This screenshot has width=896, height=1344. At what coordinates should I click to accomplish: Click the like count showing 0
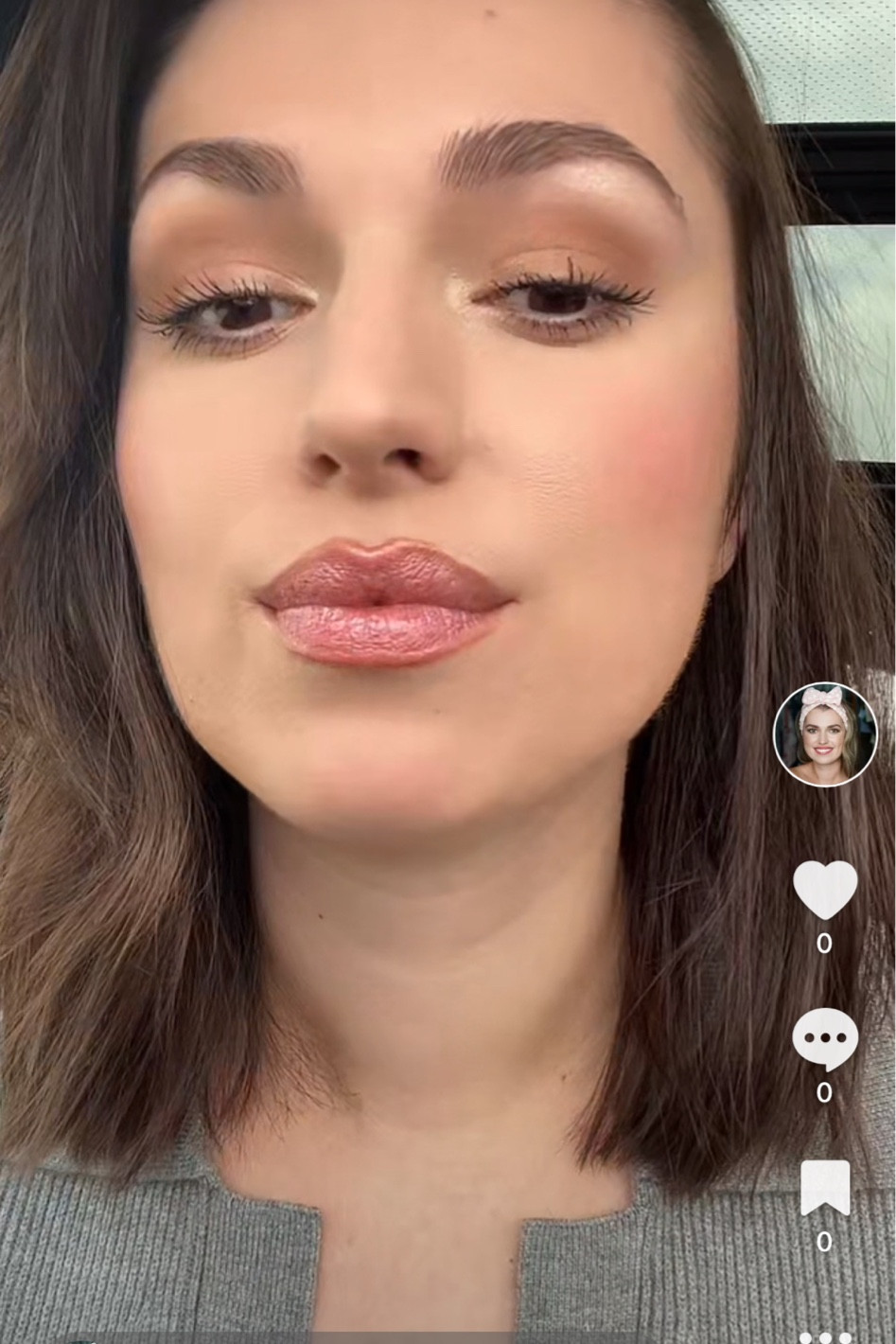coord(825,943)
